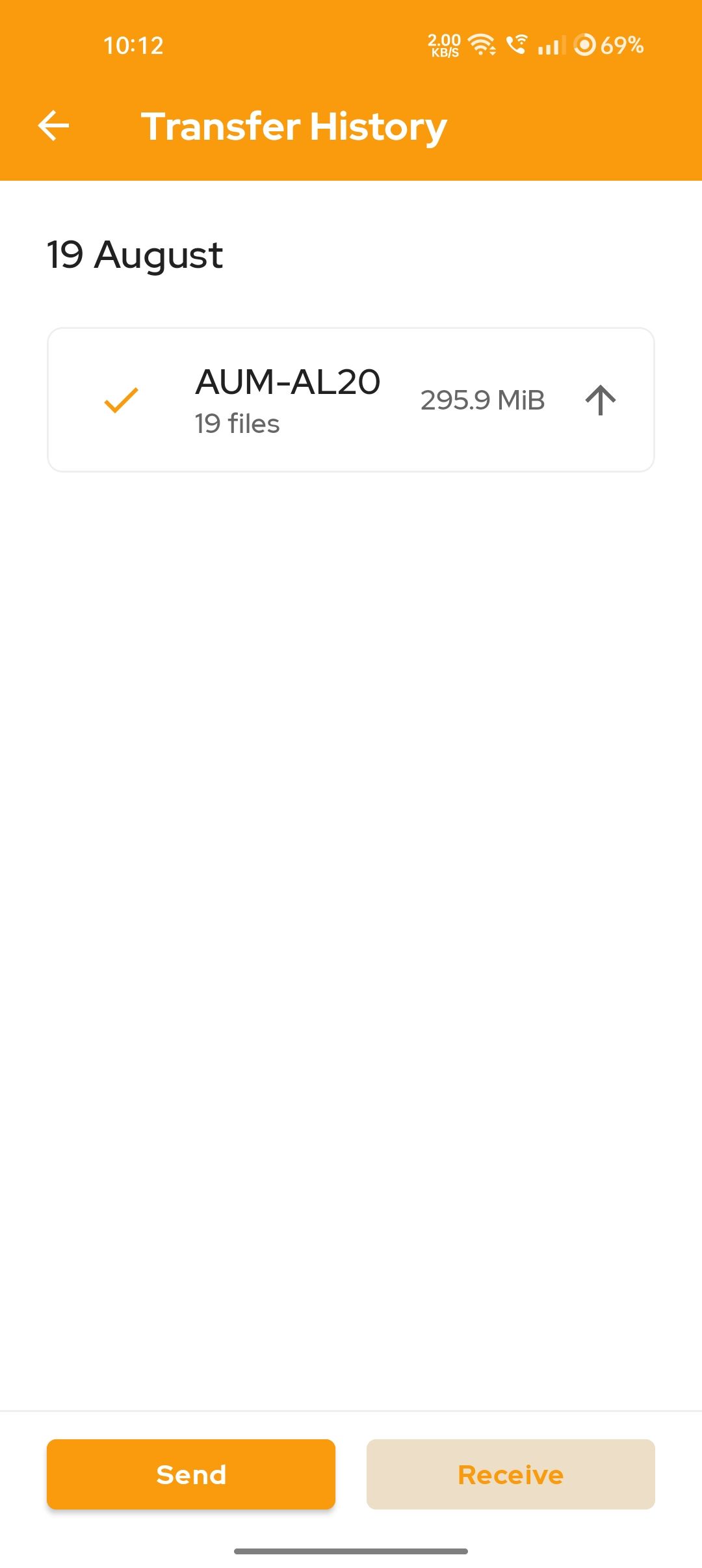Tap the Send button
The height and width of the screenshot is (1568, 702).
(191, 1474)
